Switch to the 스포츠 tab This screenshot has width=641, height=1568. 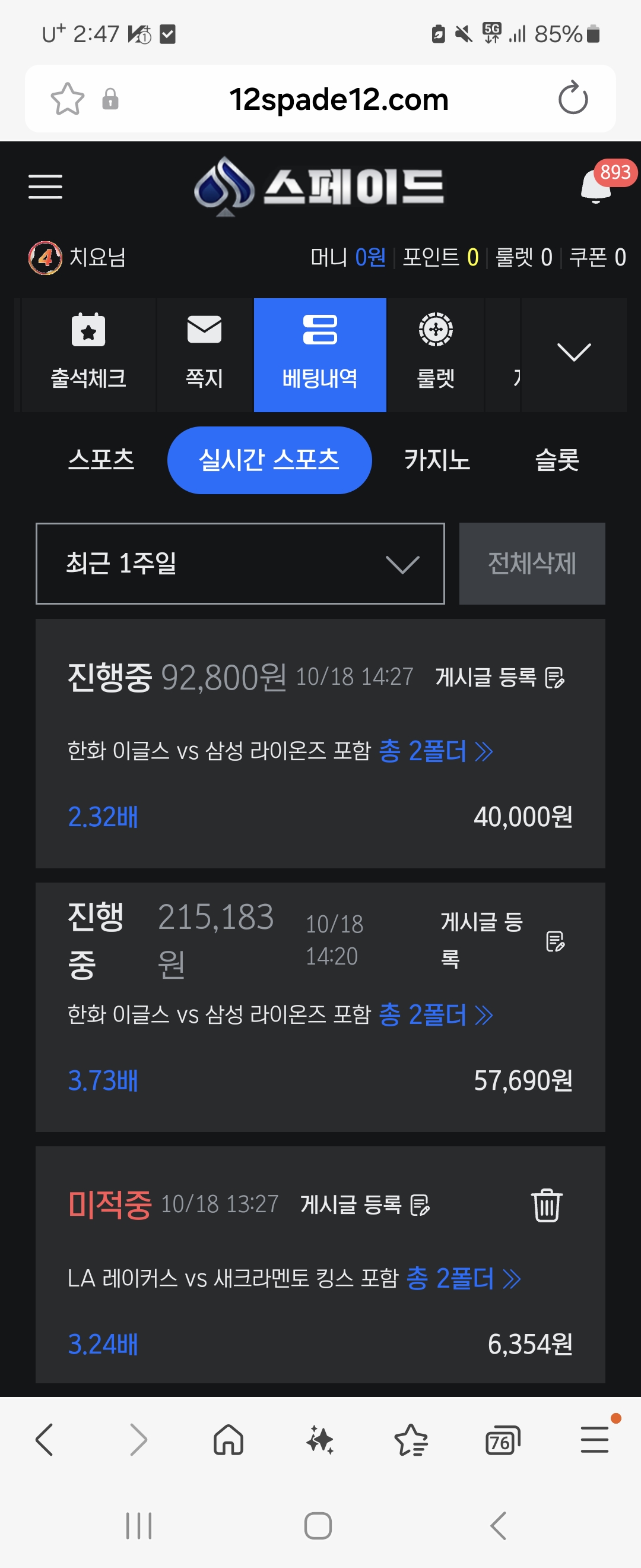(101, 460)
